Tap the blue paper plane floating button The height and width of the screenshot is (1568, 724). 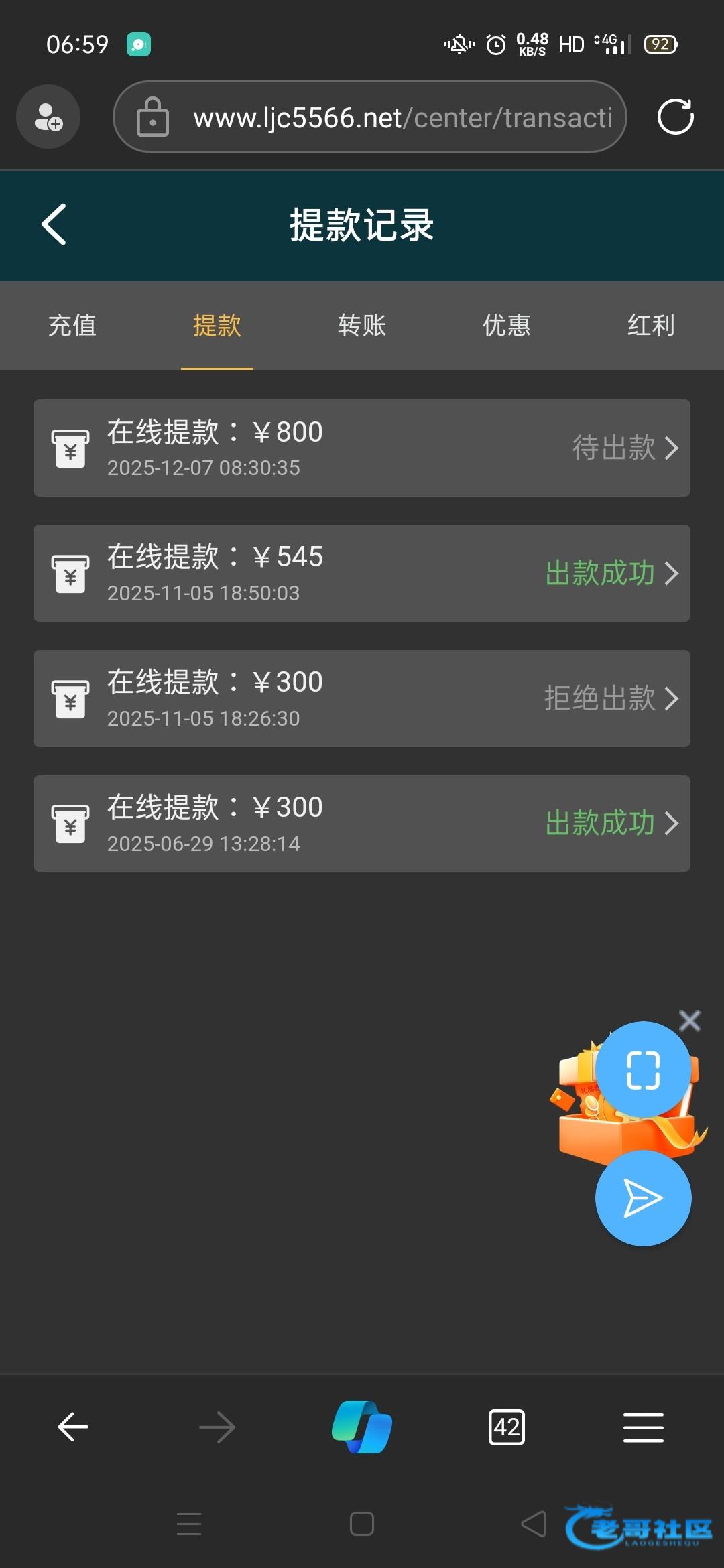tap(643, 1198)
